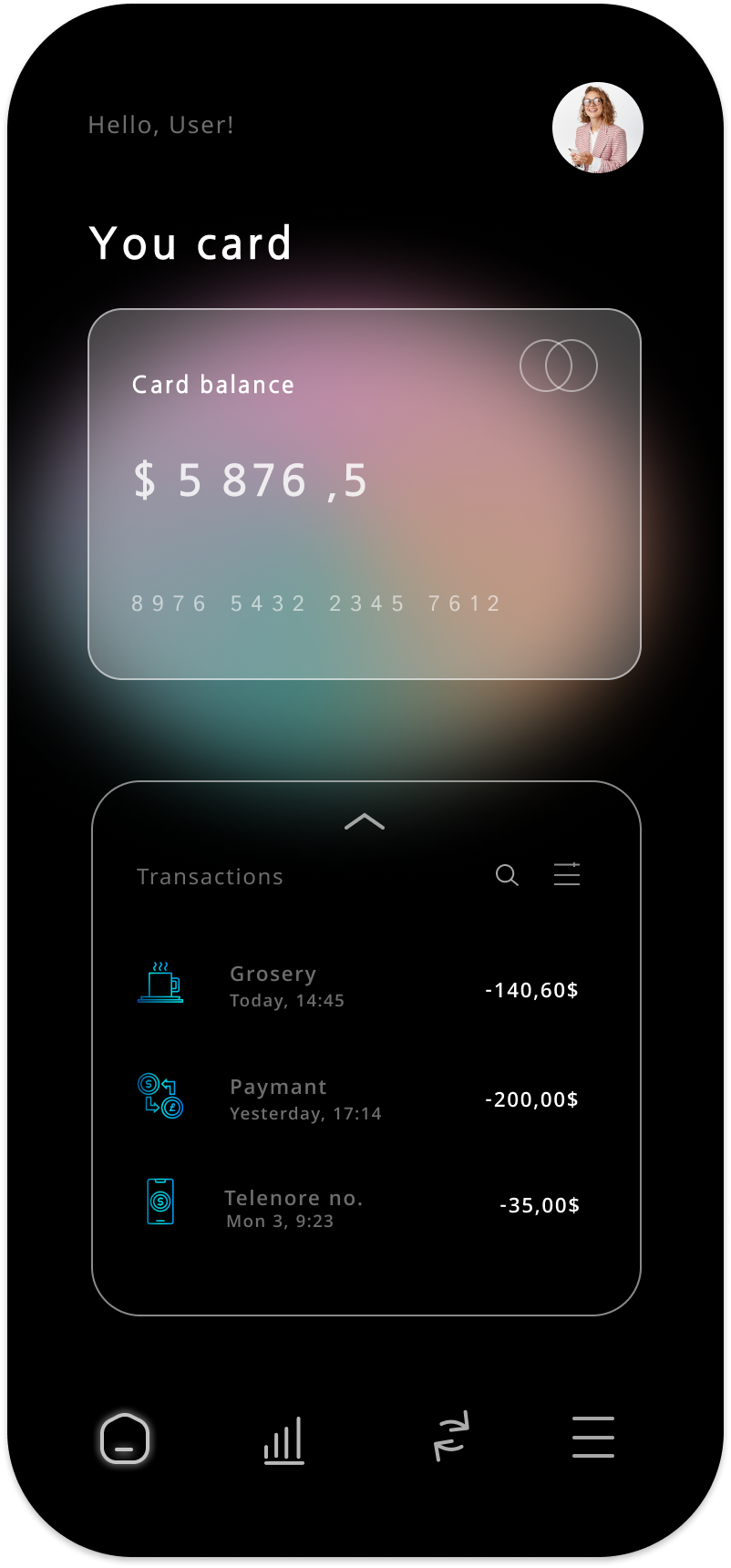
Task: Open the transfers arrows tab
Action: pos(451,1437)
